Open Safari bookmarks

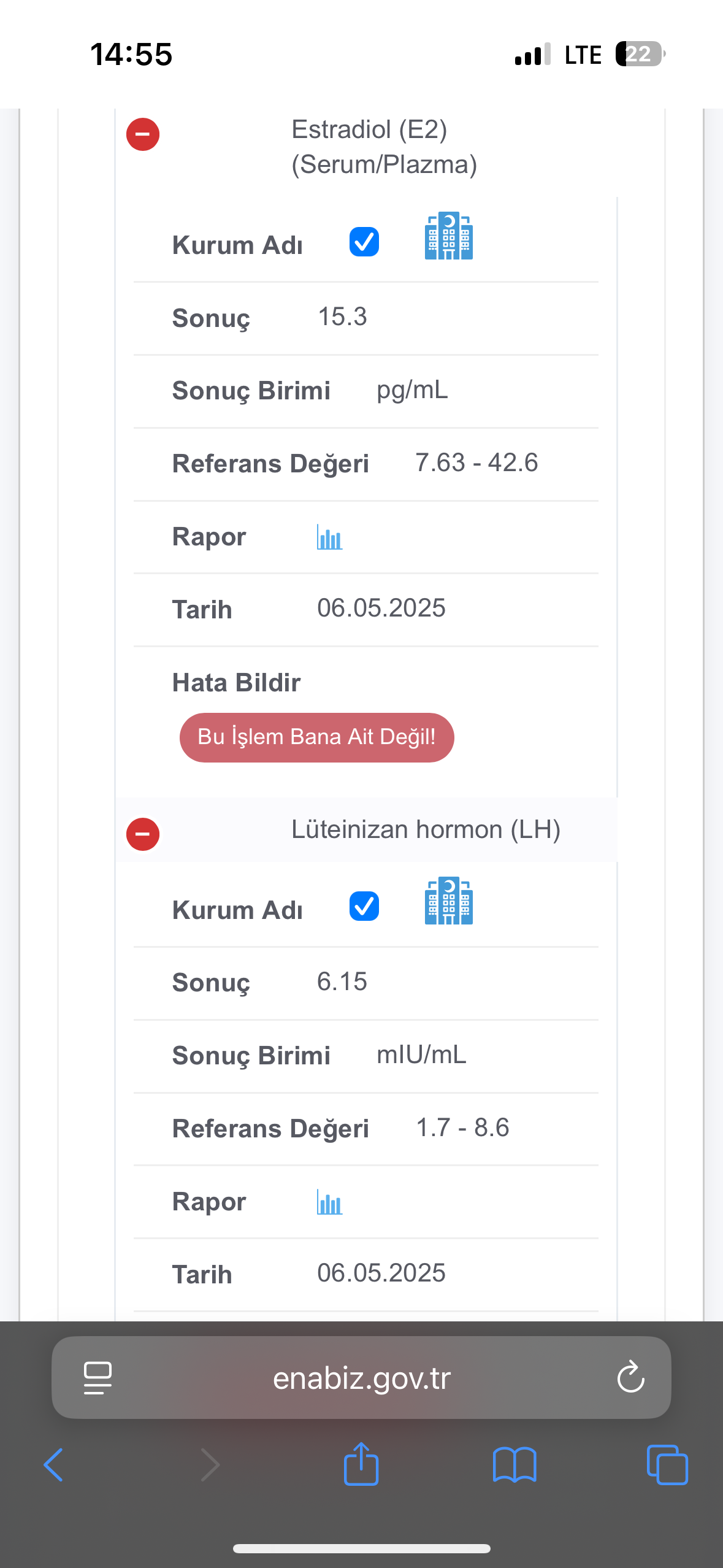click(515, 1465)
